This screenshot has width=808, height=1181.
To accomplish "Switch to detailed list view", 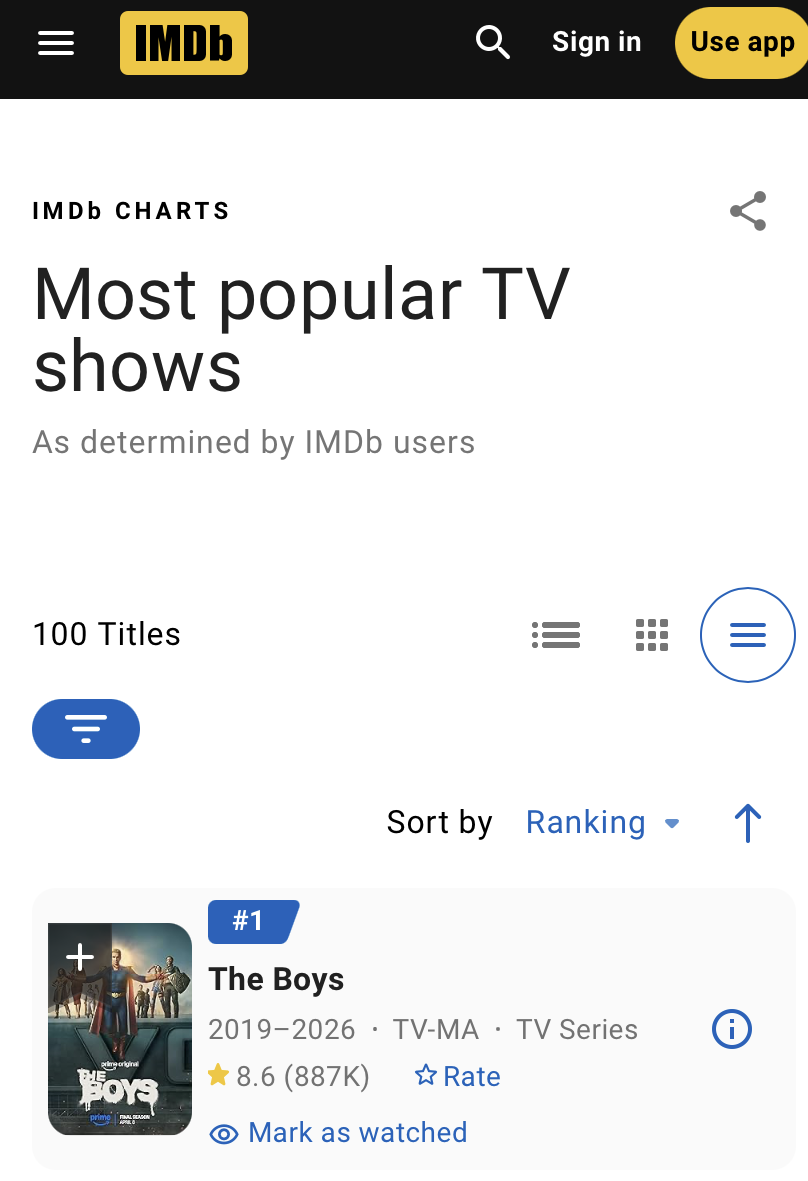I will click(556, 635).
